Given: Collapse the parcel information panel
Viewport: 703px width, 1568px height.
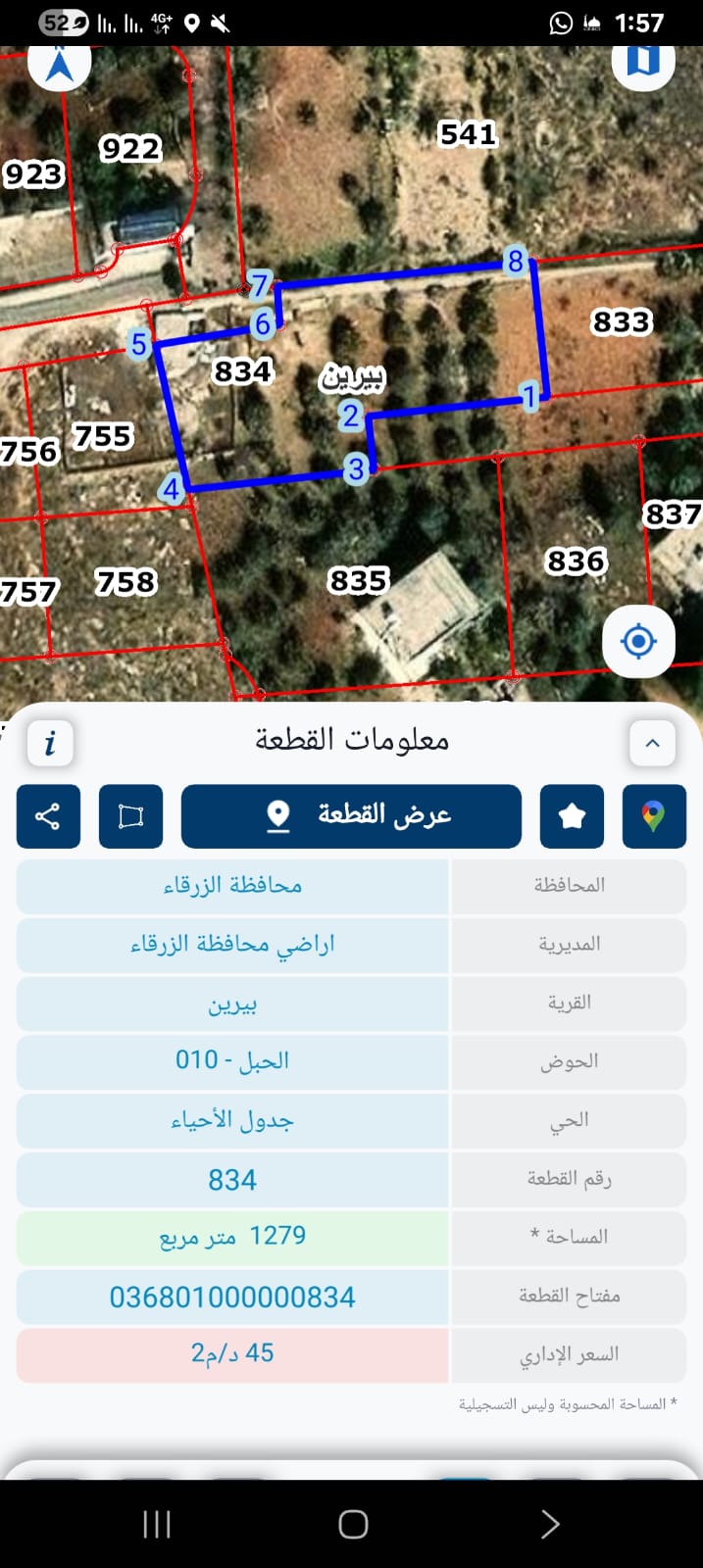Looking at the screenshot, I should 652,743.
